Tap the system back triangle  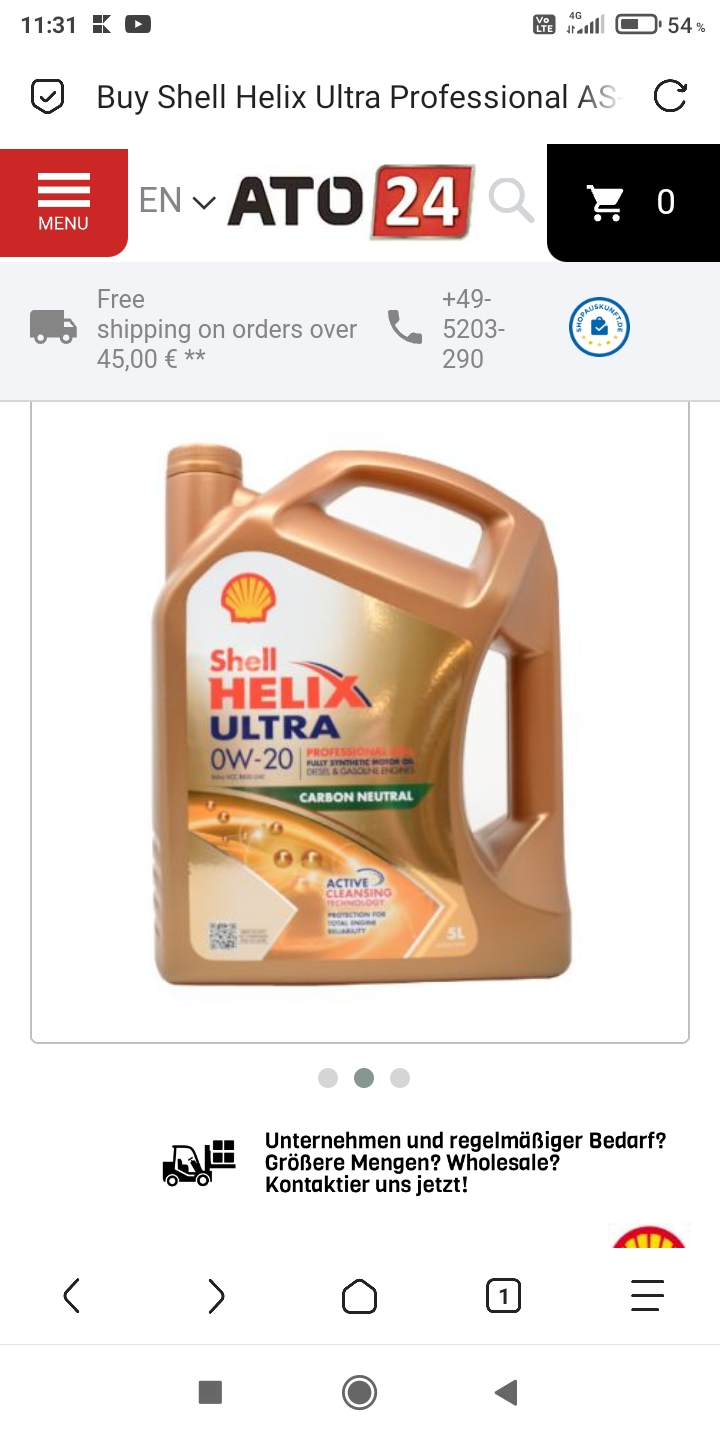pos(507,1392)
